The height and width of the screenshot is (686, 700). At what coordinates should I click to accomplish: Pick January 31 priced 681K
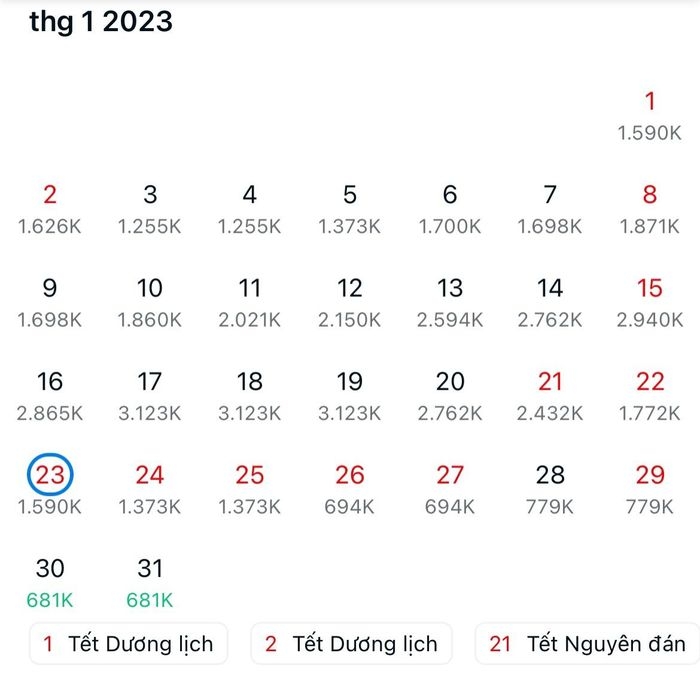(150, 582)
